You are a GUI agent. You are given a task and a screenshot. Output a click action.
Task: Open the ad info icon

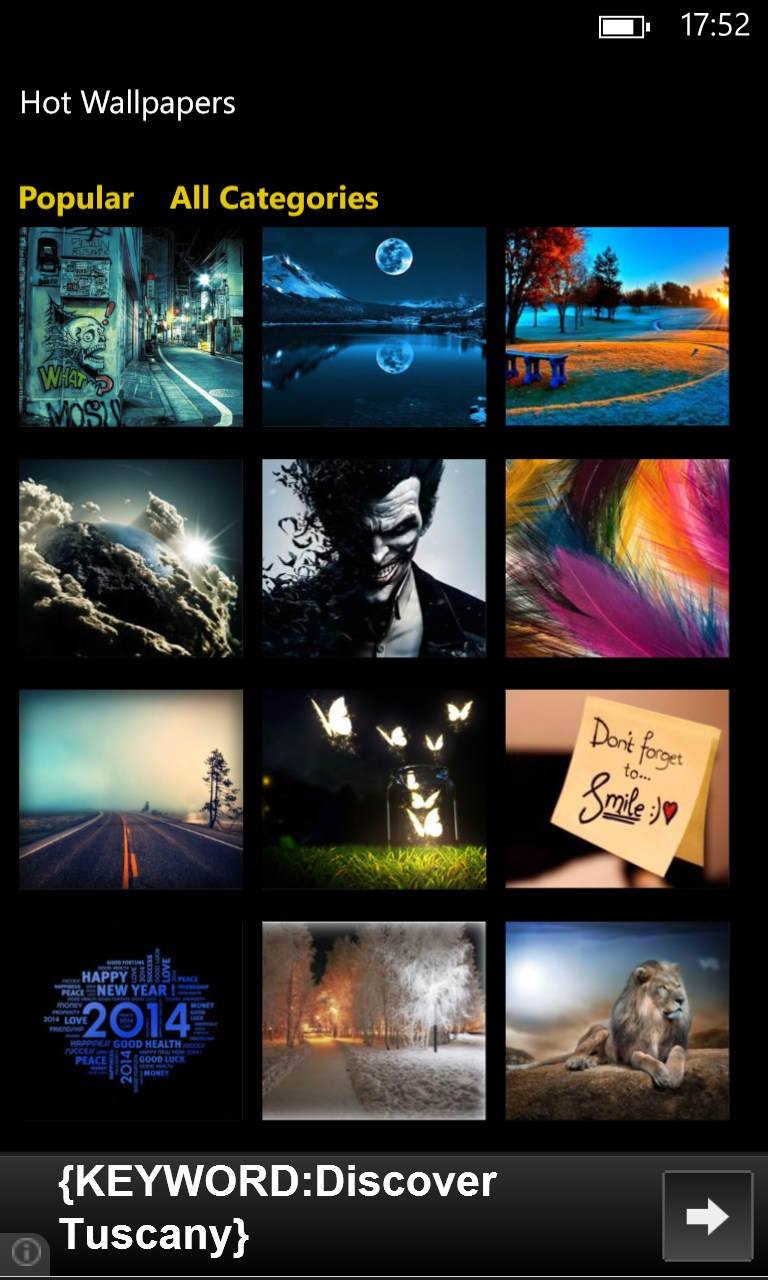25,1252
